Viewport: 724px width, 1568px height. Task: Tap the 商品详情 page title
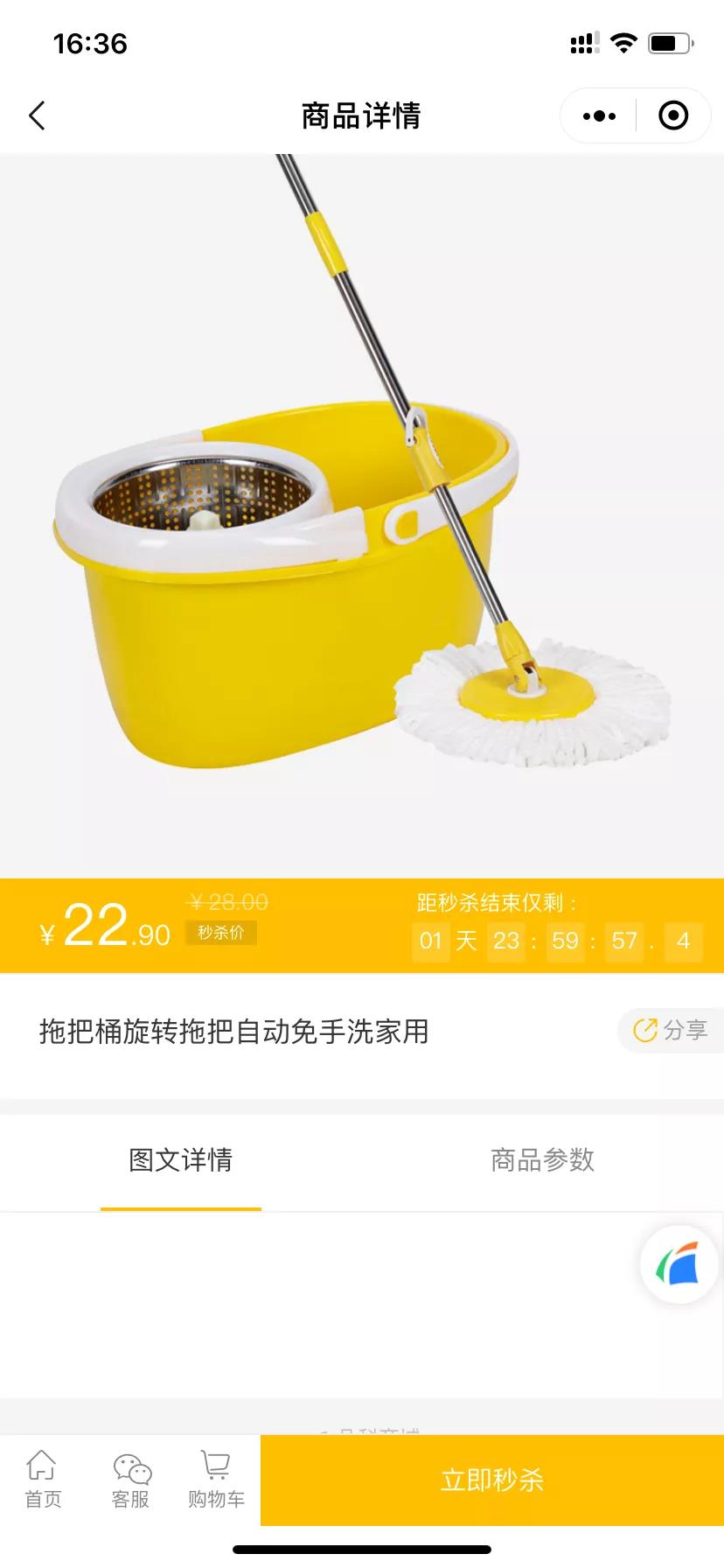click(362, 115)
